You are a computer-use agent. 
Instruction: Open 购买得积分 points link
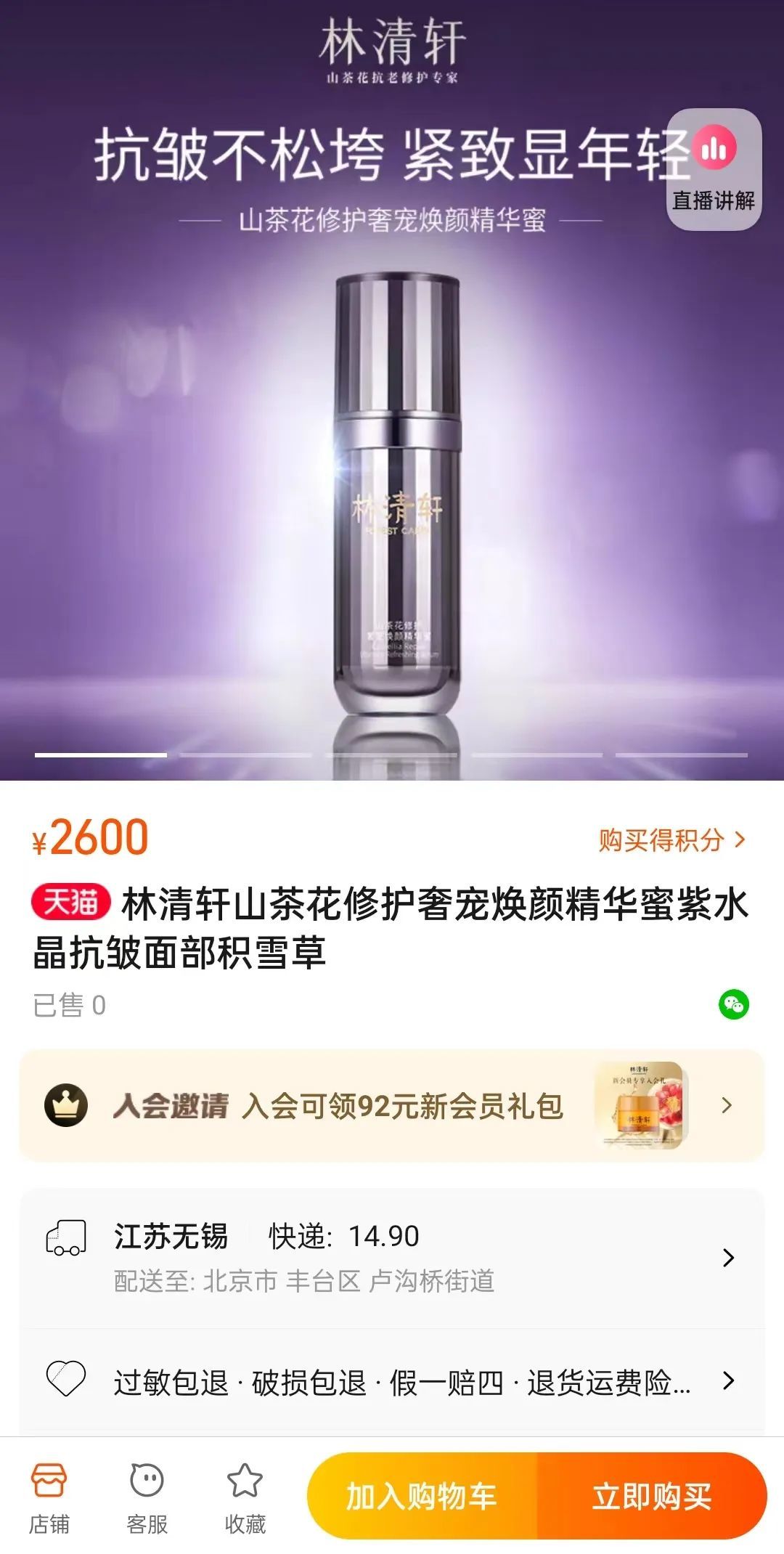click(x=671, y=840)
